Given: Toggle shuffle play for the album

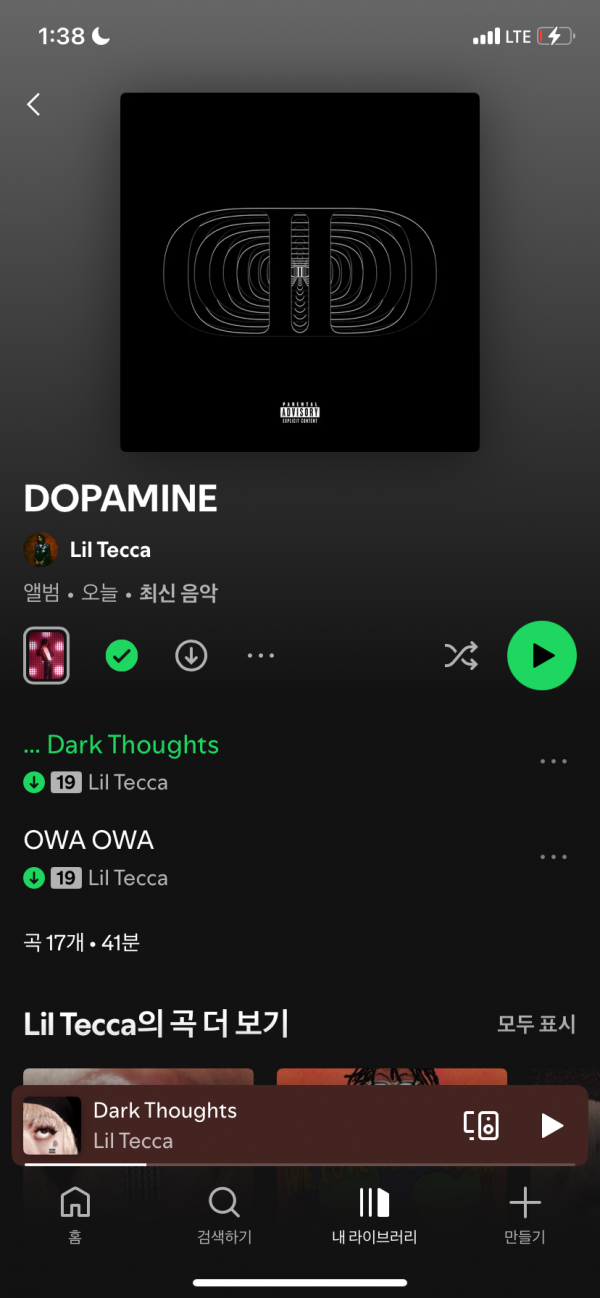Looking at the screenshot, I should pyautogui.click(x=461, y=656).
